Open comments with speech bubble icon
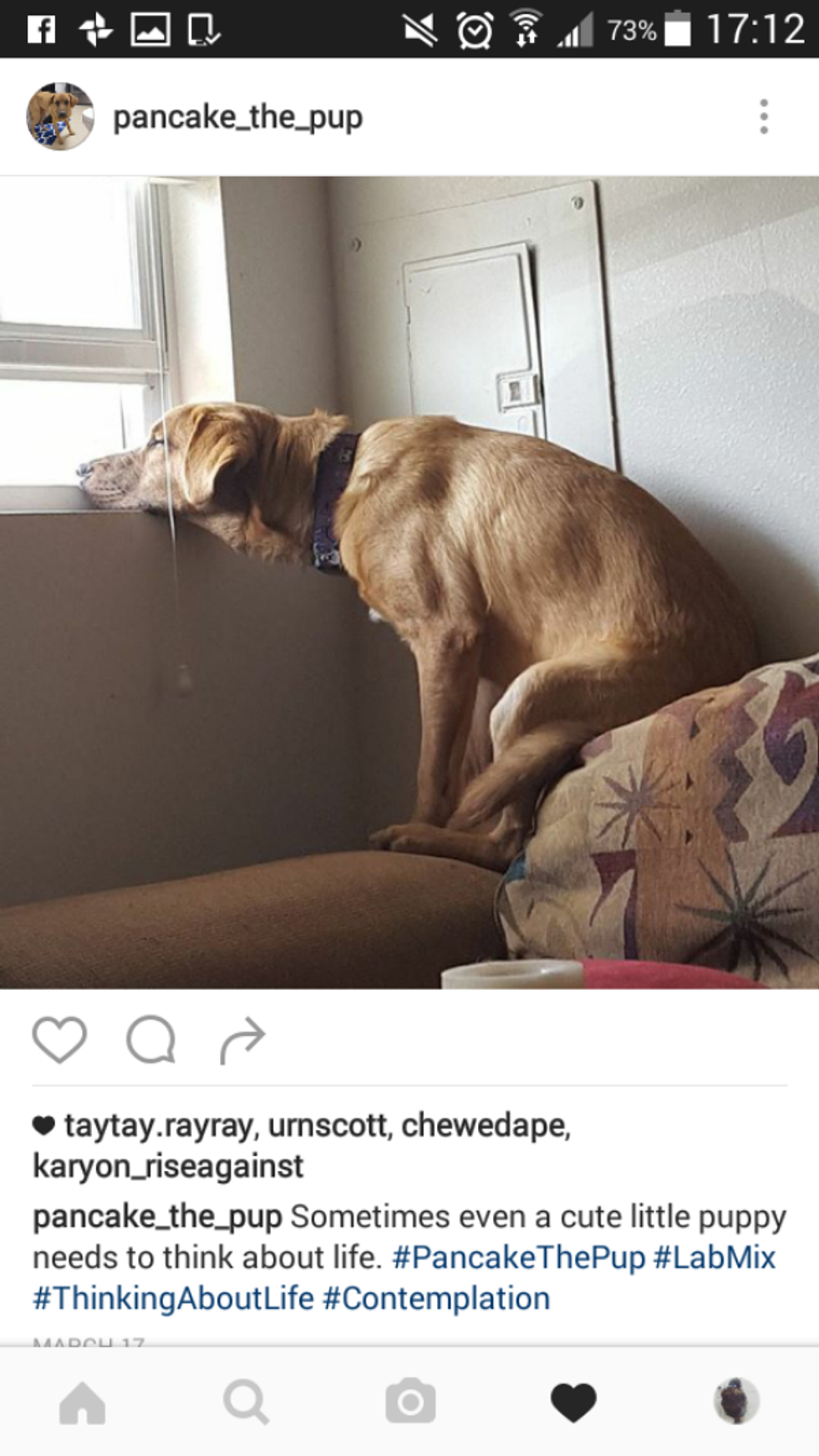This screenshot has height=1456, width=819. (x=150, y=1040)
